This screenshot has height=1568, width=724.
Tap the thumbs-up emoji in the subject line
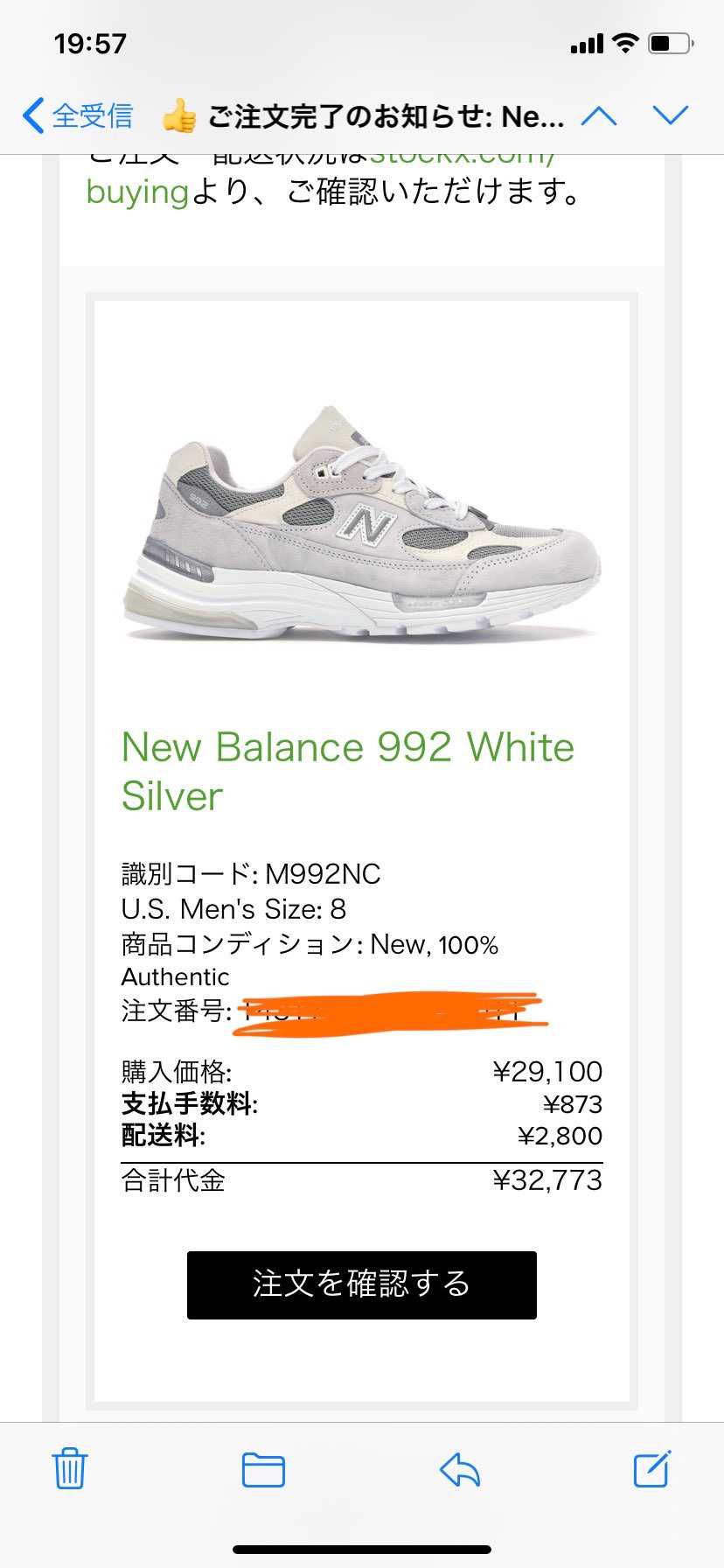coord(179,115)
